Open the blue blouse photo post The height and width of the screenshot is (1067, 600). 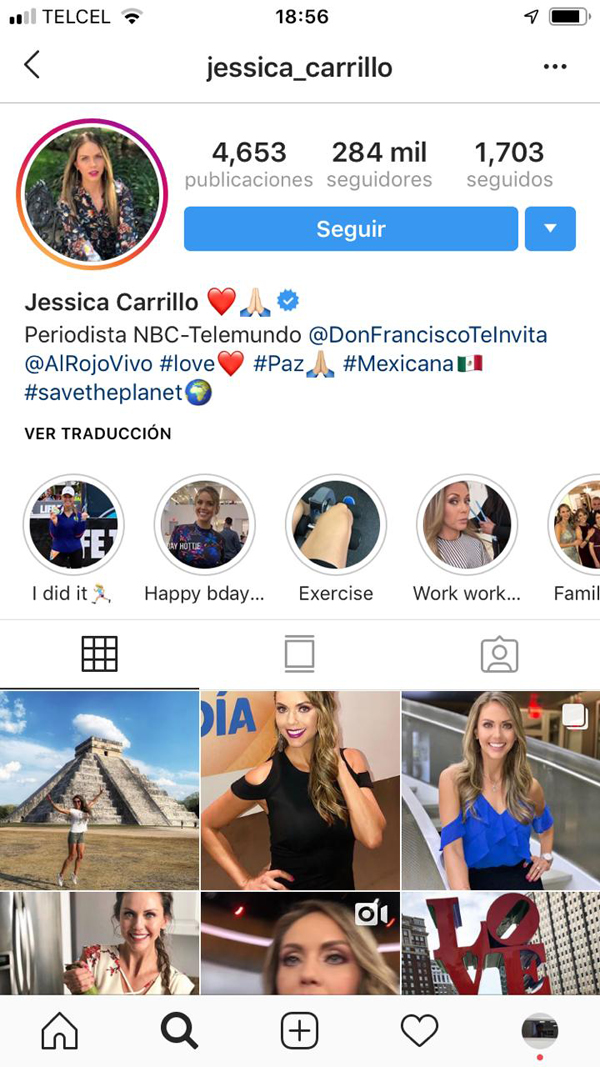click(x=500, y=789)
